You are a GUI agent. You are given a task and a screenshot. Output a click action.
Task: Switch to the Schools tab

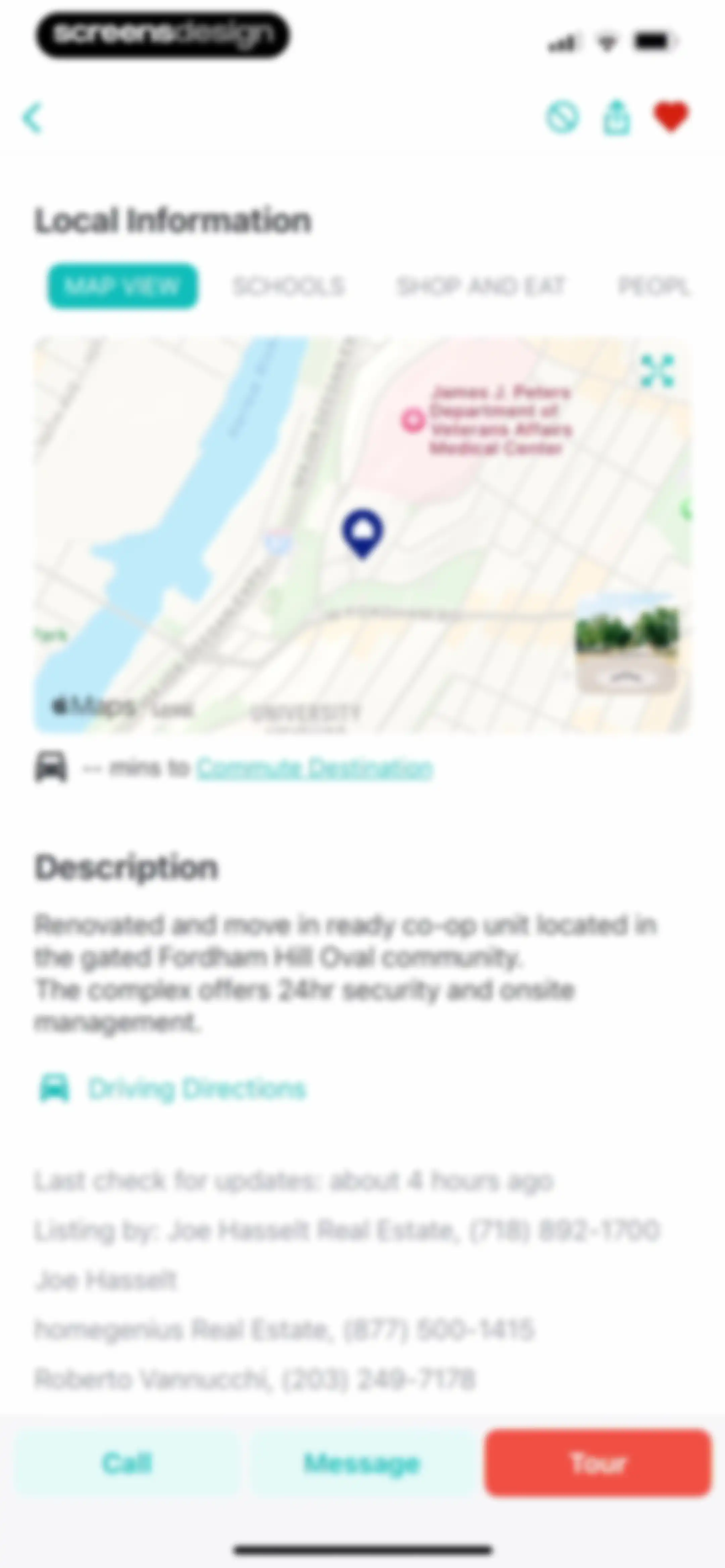pos(289,286)
